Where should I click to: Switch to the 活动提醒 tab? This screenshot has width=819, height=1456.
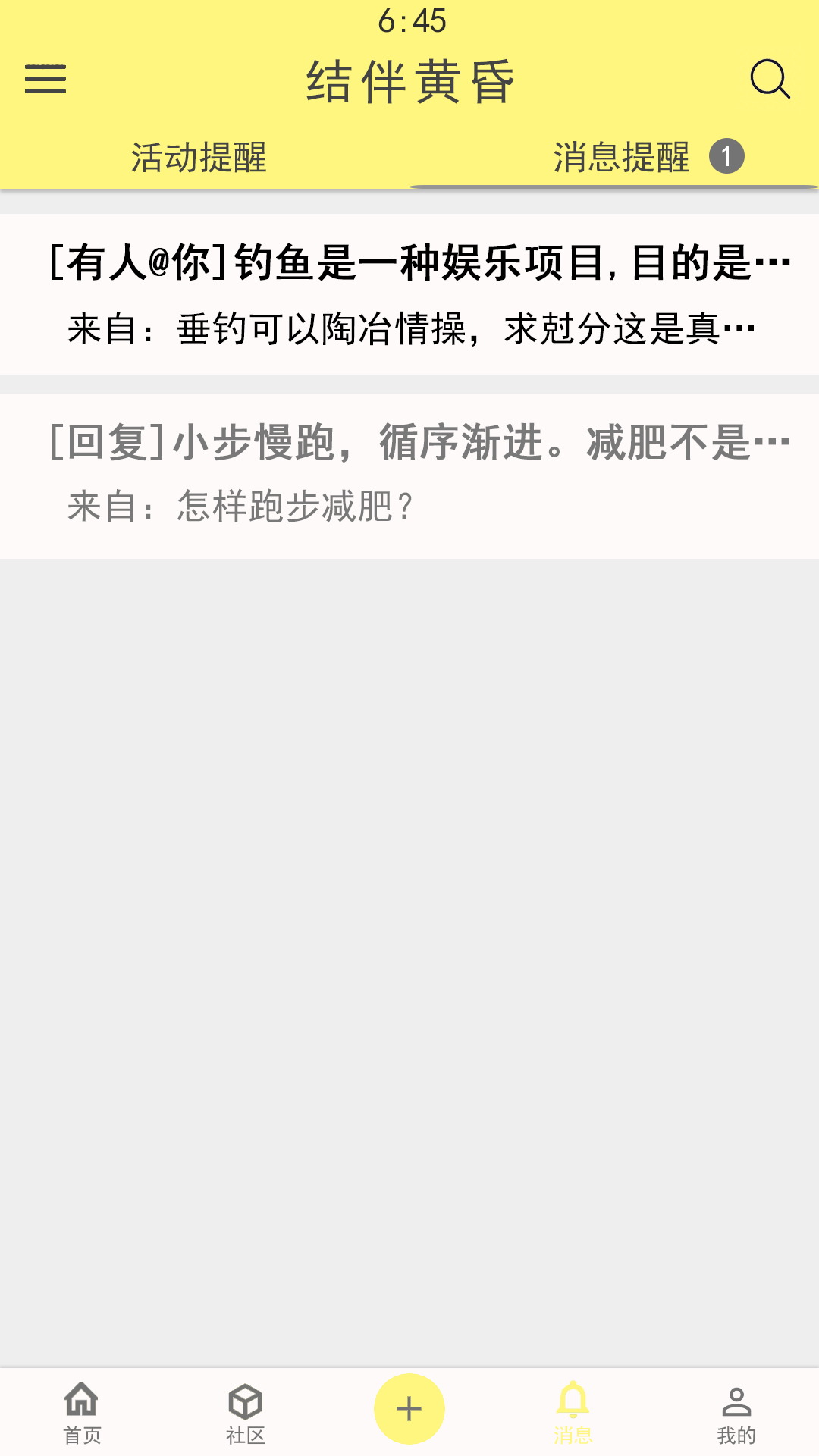click(199, 158)
